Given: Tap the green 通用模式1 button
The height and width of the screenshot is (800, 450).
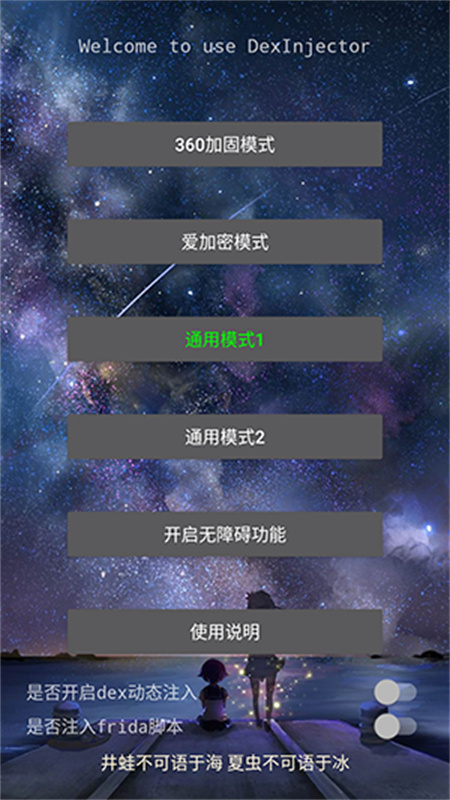Looking at the screenshot, I should coord(225,339).
